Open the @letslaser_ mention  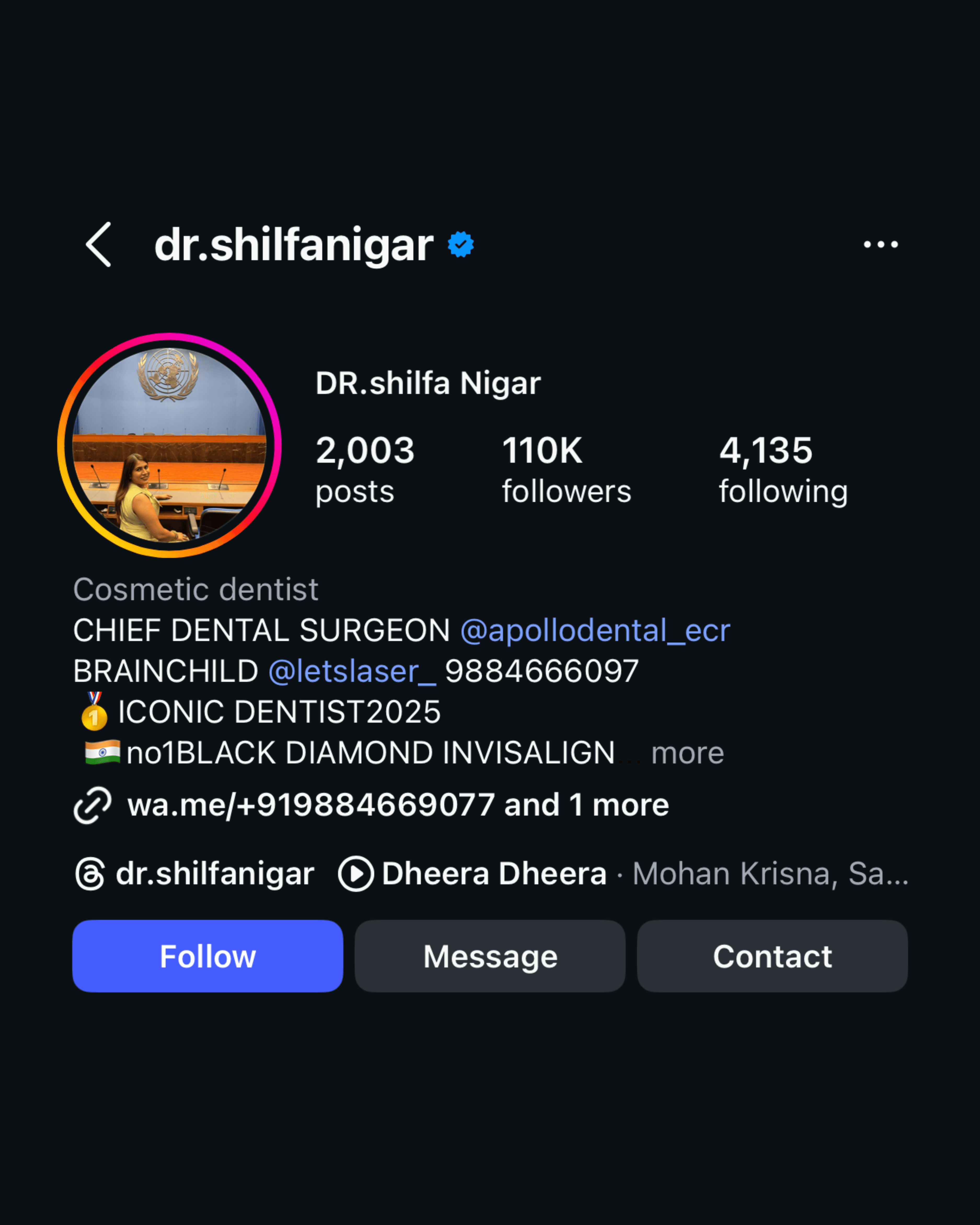click(352, 672)
